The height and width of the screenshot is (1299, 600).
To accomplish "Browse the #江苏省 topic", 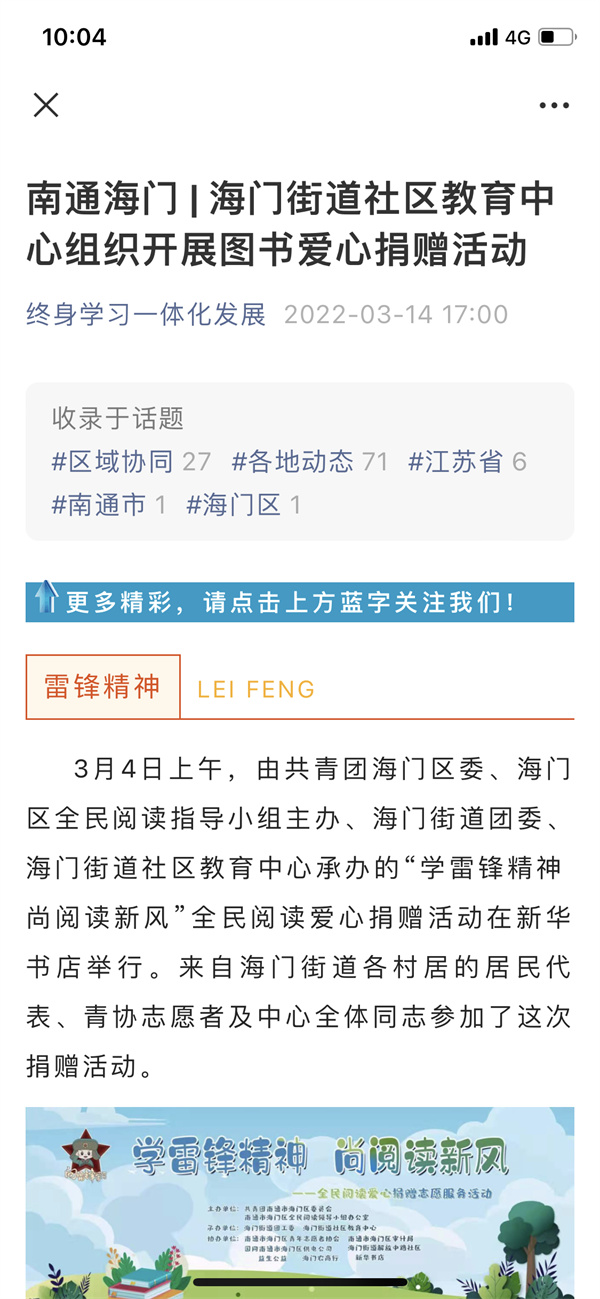I will click(x=455, y=462).
